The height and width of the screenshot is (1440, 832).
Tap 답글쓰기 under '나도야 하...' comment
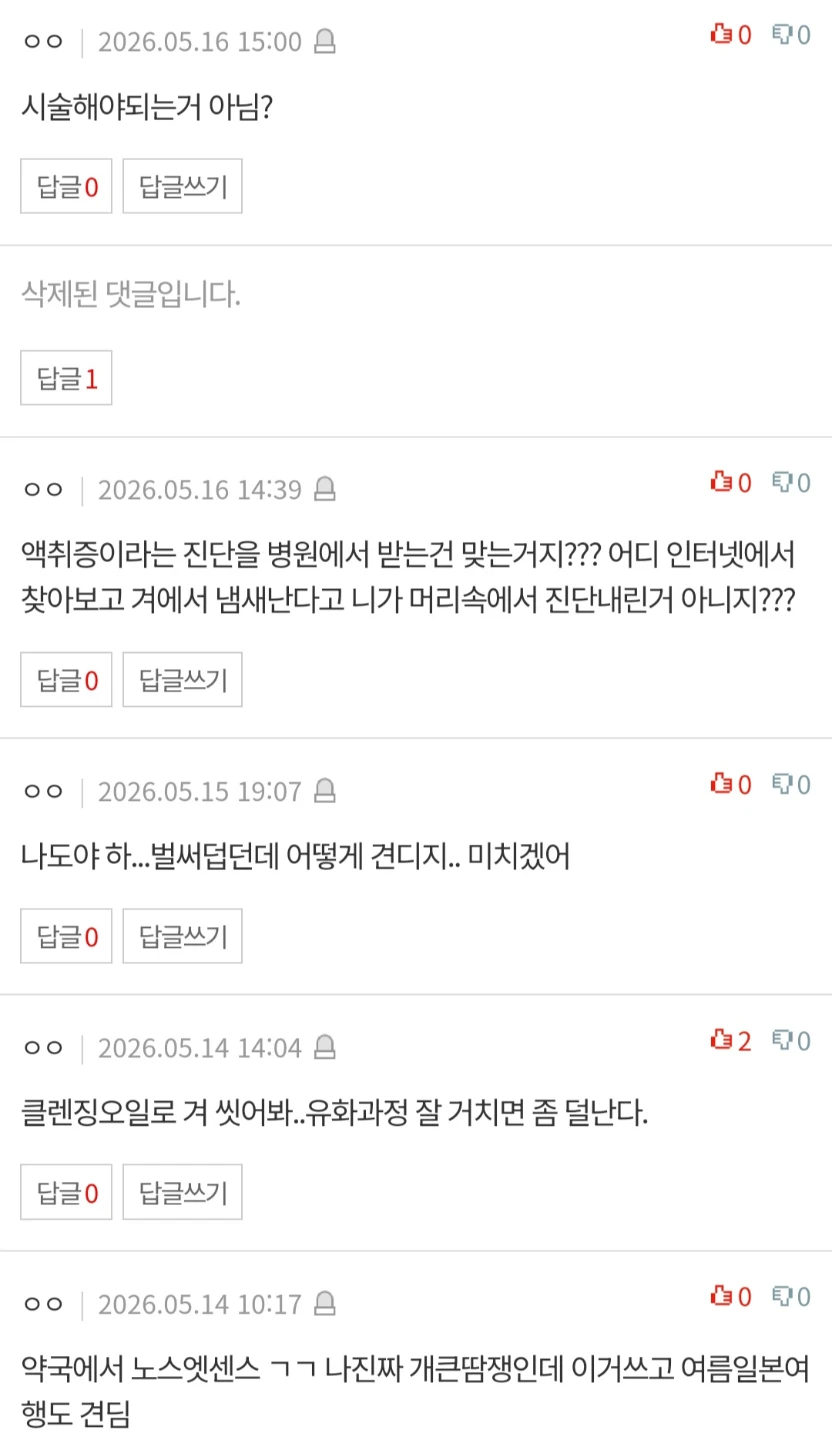182,936
